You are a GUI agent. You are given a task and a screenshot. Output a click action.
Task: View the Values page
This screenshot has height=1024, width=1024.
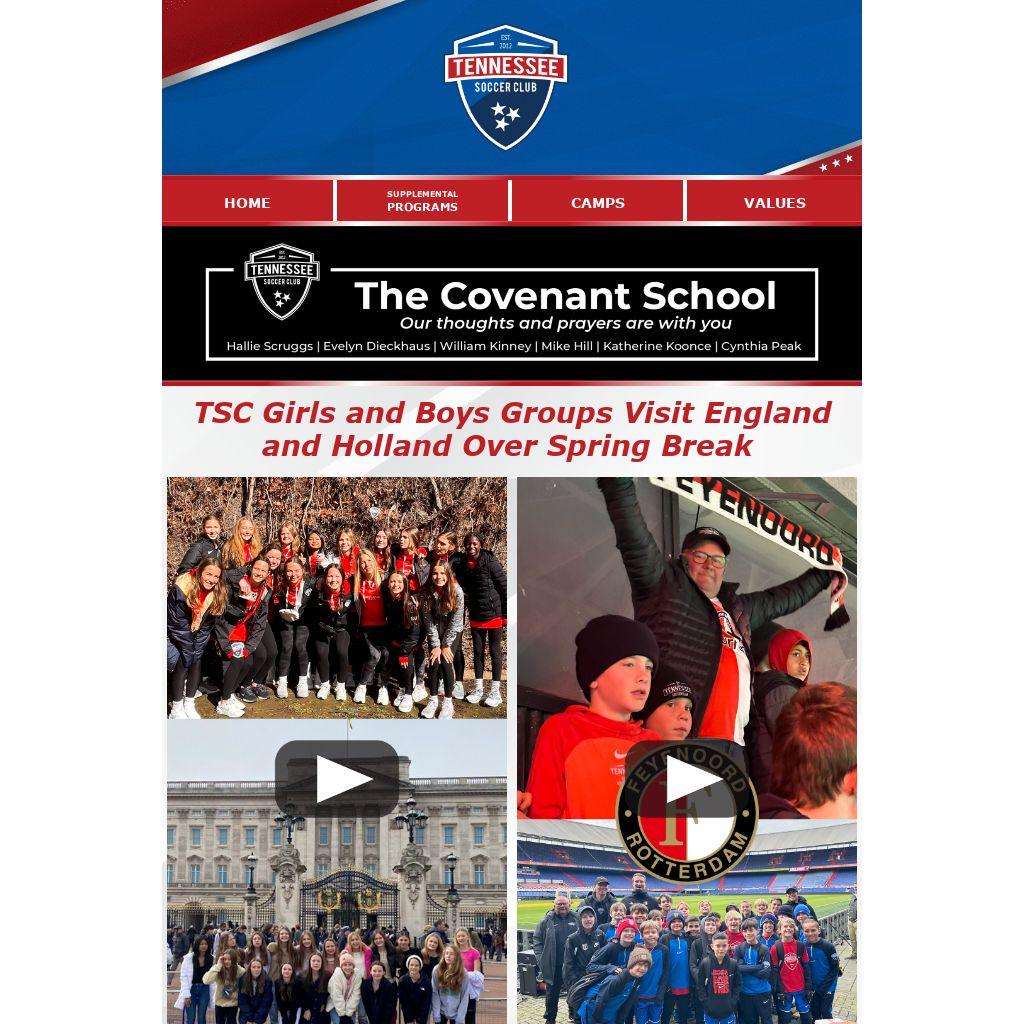[x=774, y=202]
